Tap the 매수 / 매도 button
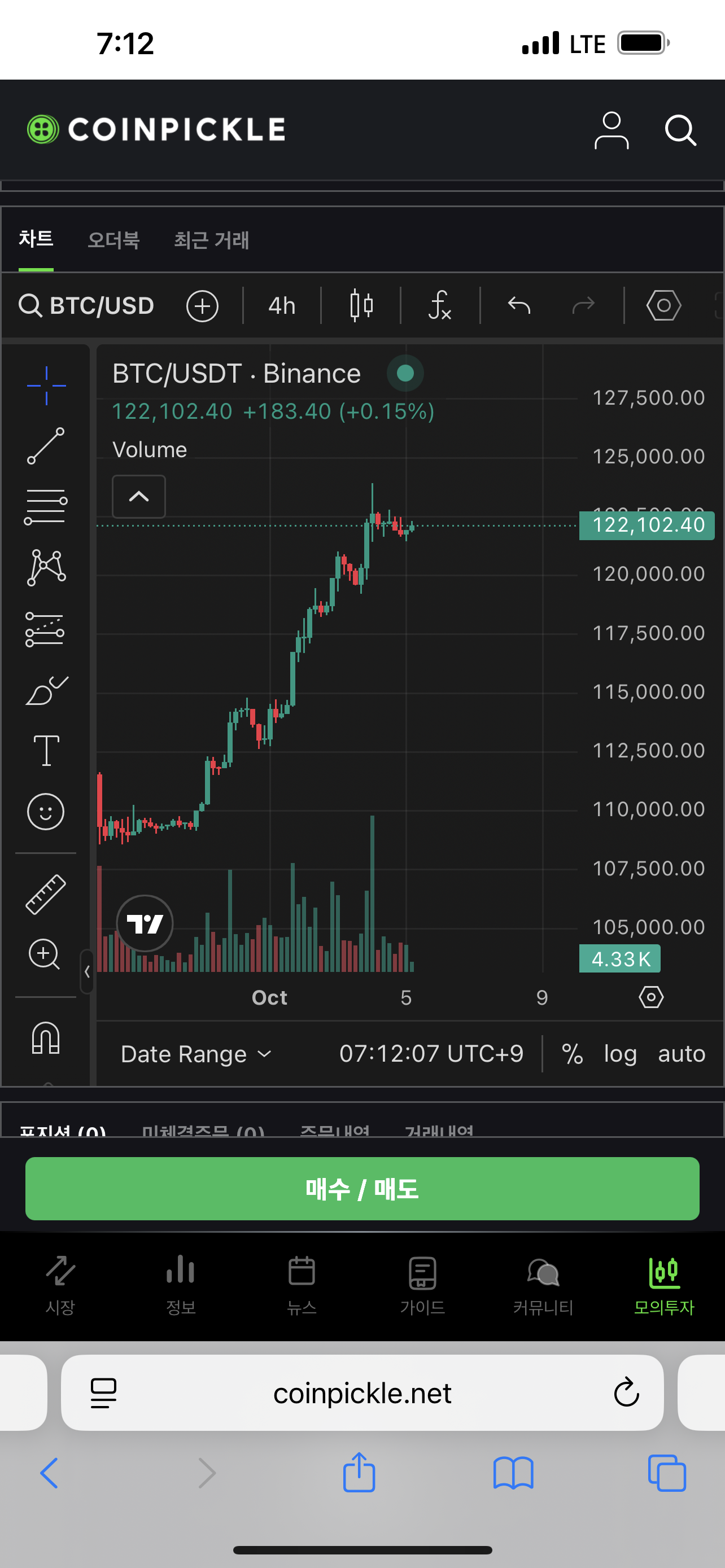The height and width of the screenshot is (1568, 725). [x=362, y=1188]
